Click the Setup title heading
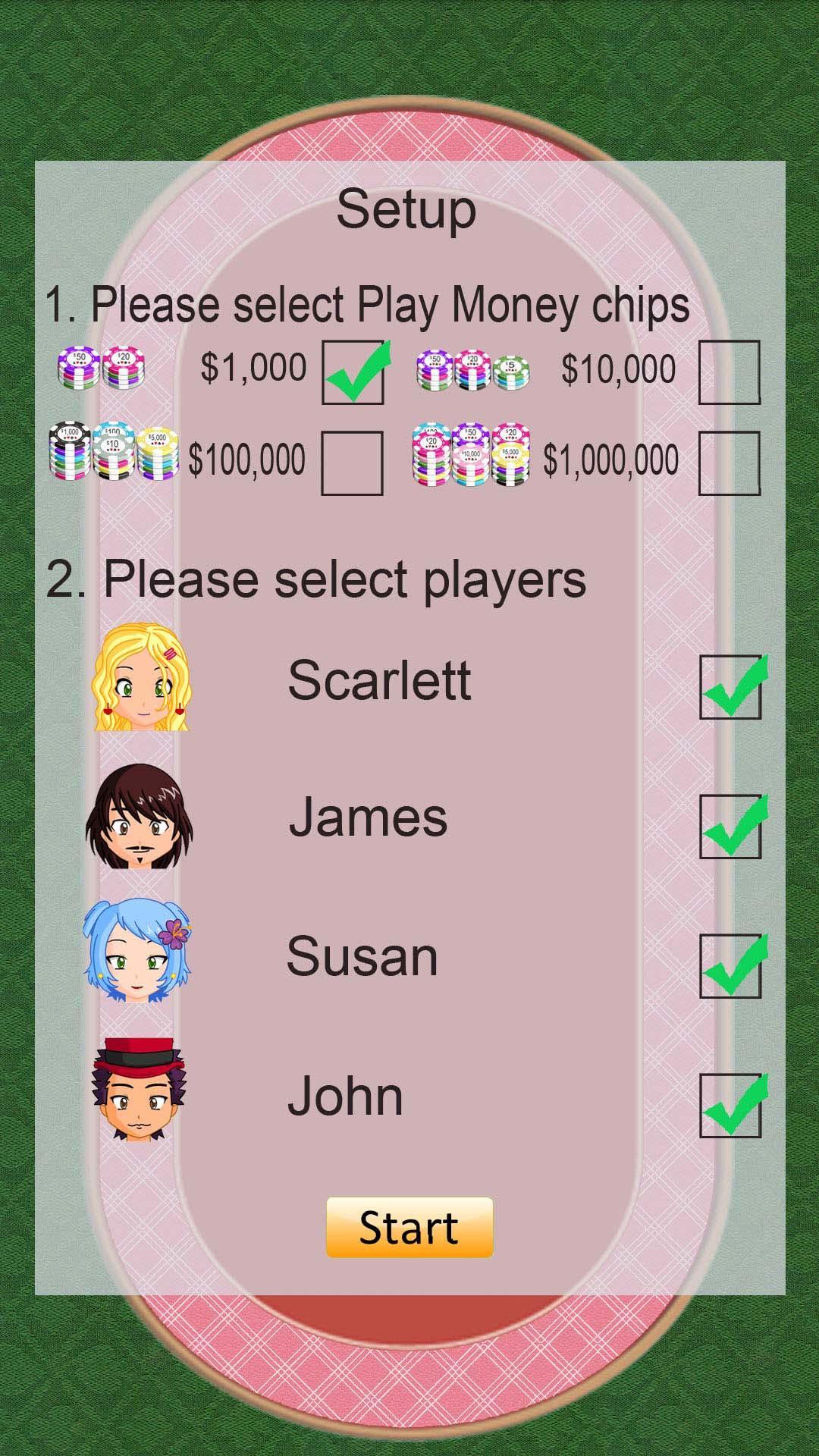 tap(407, 212)
